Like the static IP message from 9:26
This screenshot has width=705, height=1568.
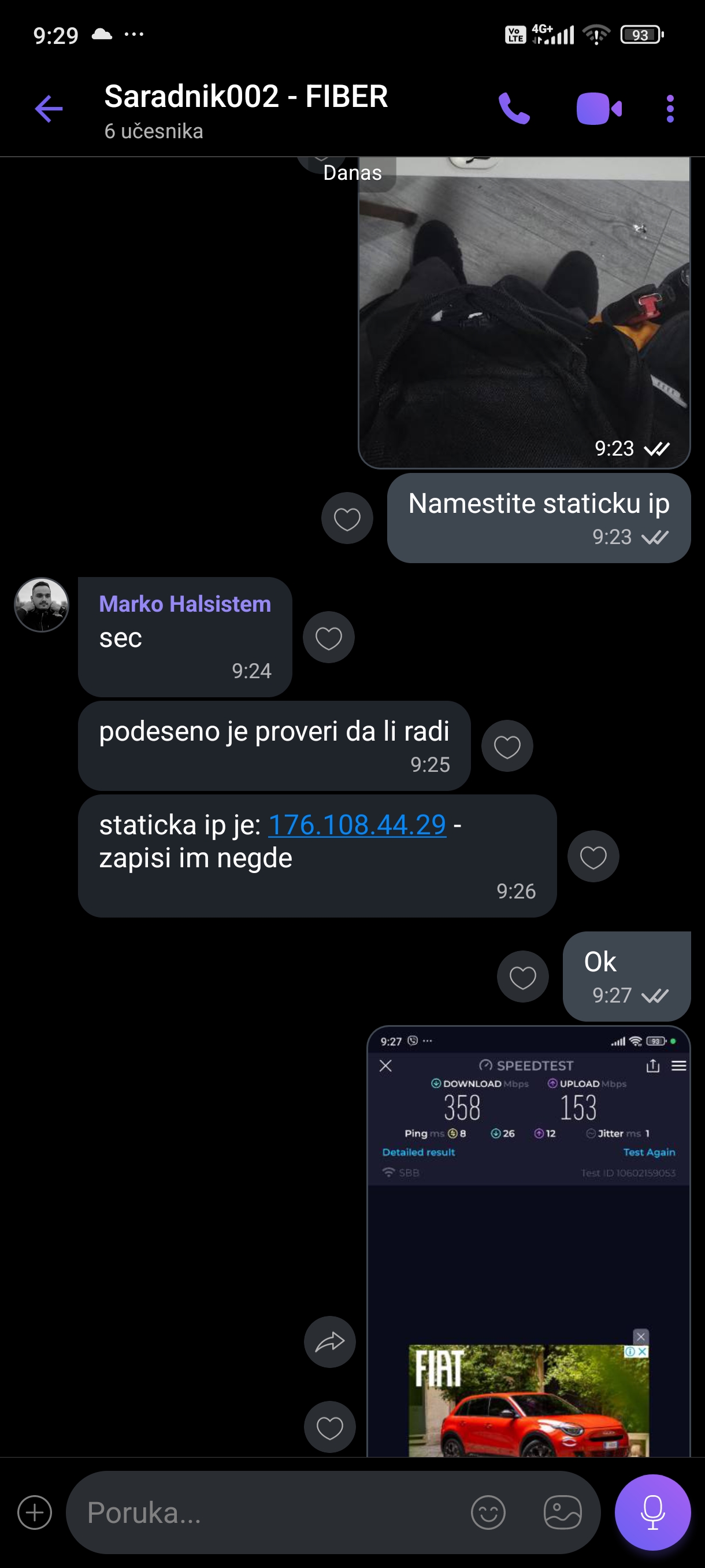point(592,856)
